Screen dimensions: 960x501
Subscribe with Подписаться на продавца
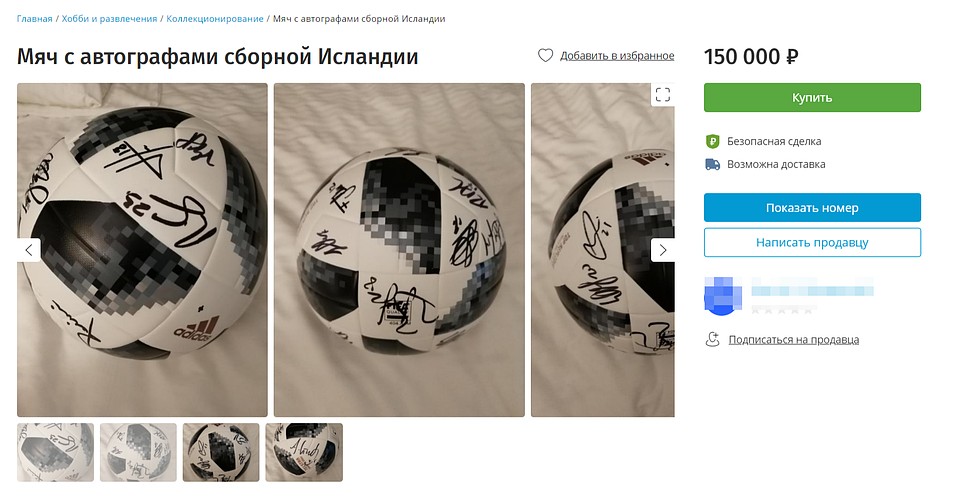point(793,340)
